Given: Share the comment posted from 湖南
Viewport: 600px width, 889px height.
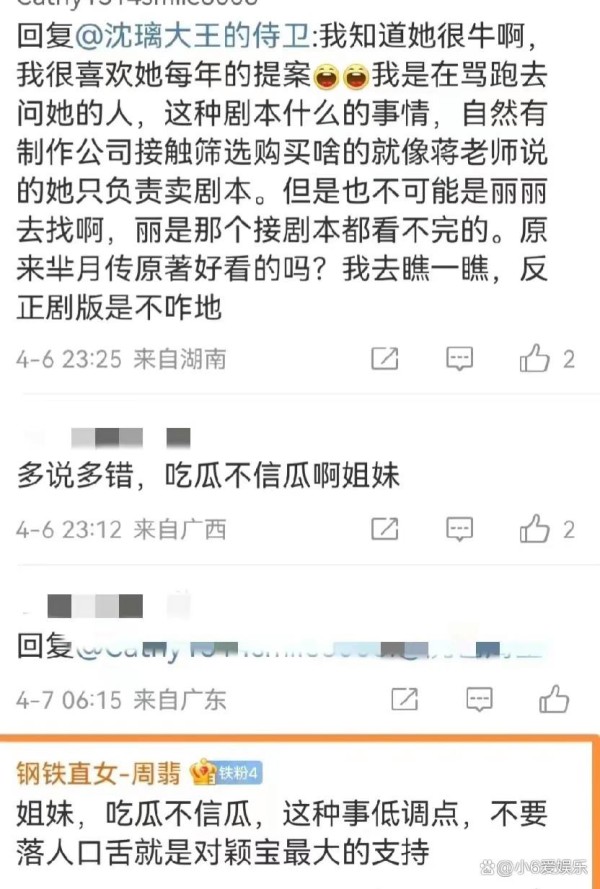Looking at the screenshot, I should click(385, 358).
